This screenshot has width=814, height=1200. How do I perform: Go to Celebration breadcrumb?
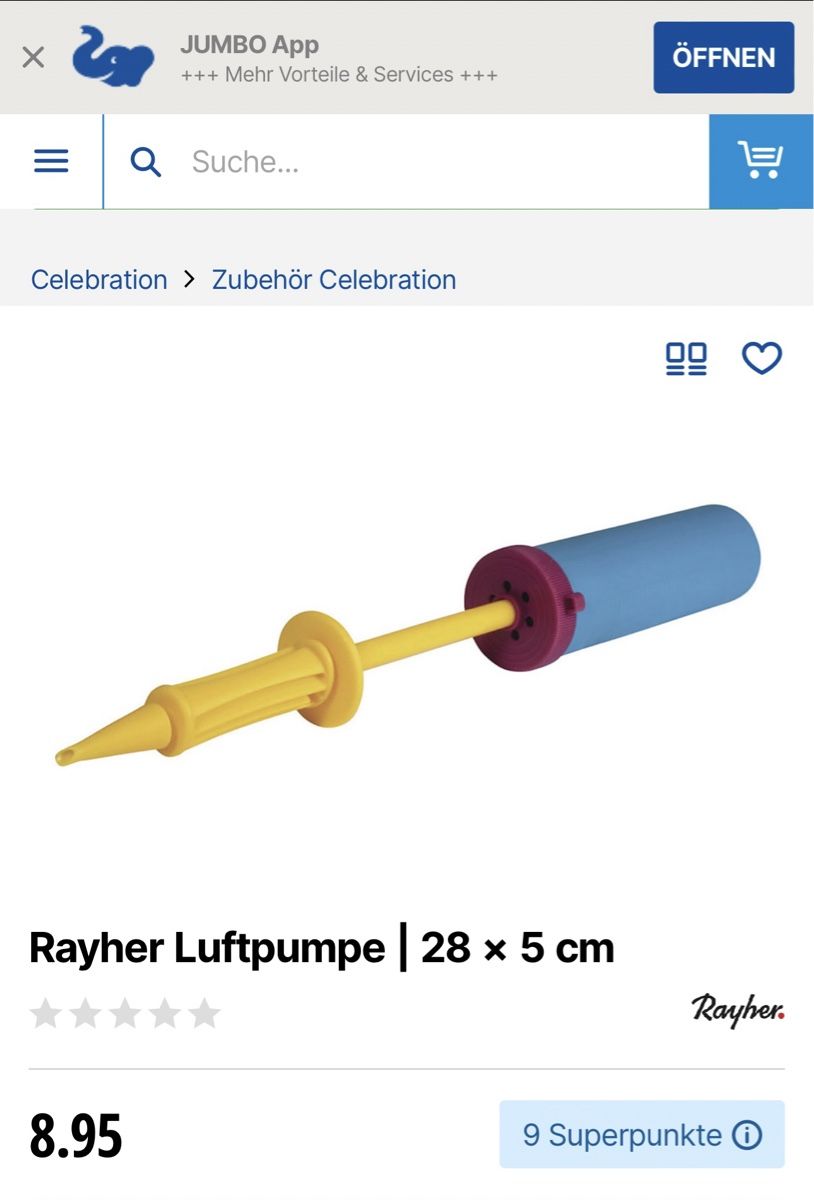pos(99,279)
